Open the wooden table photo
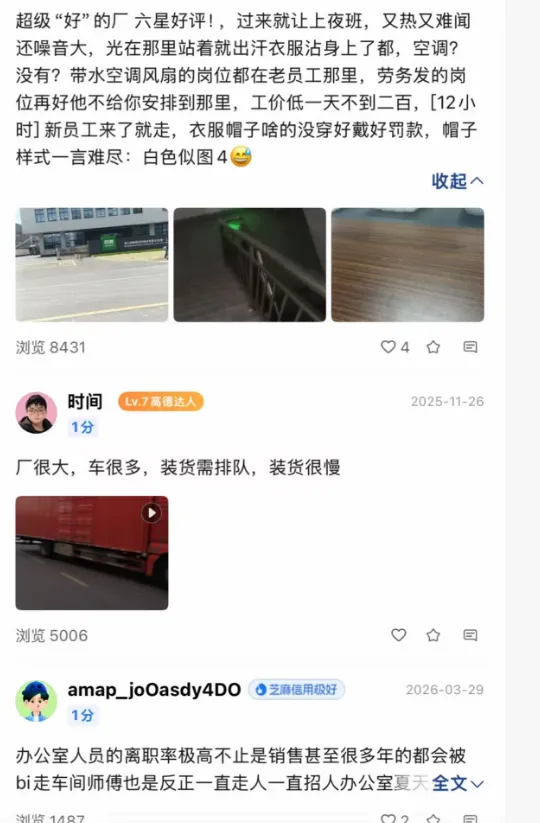The width and height of the screenshot is (540, 823). (x=408, y=265)
